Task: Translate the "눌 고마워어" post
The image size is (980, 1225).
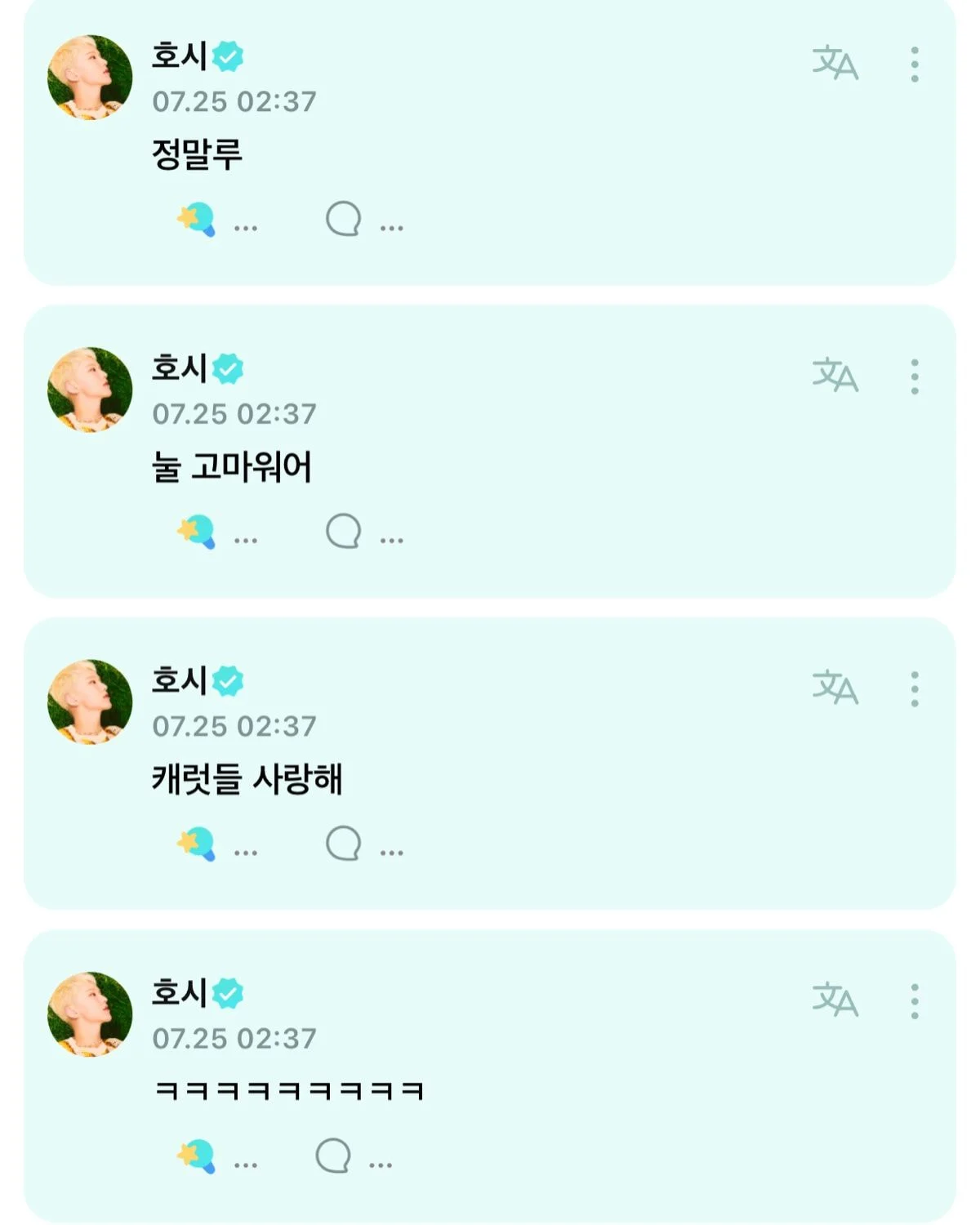Action: 835,376
